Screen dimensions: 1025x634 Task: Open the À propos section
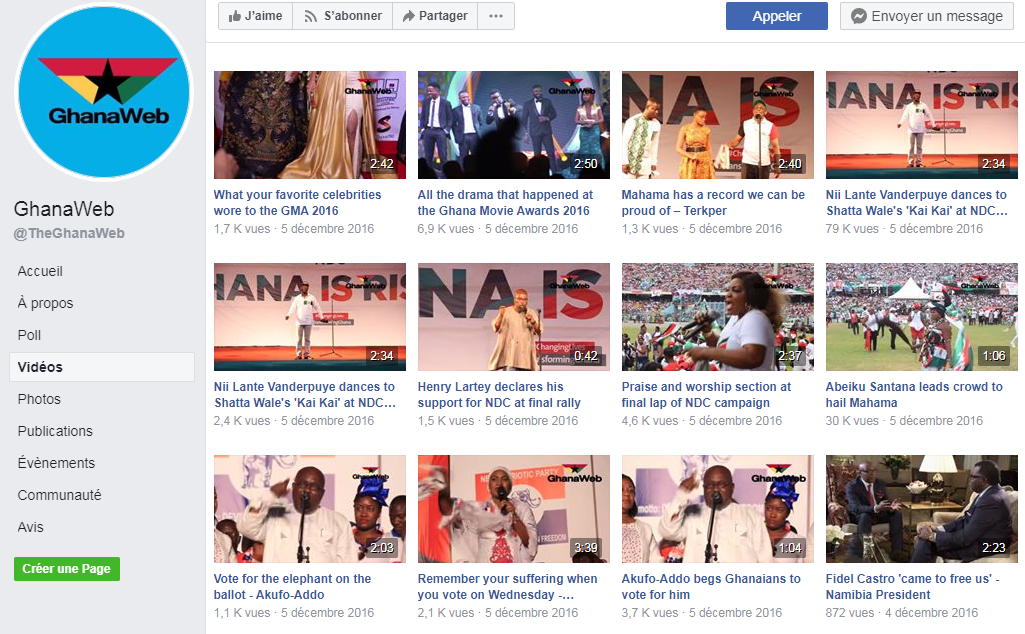45,303
